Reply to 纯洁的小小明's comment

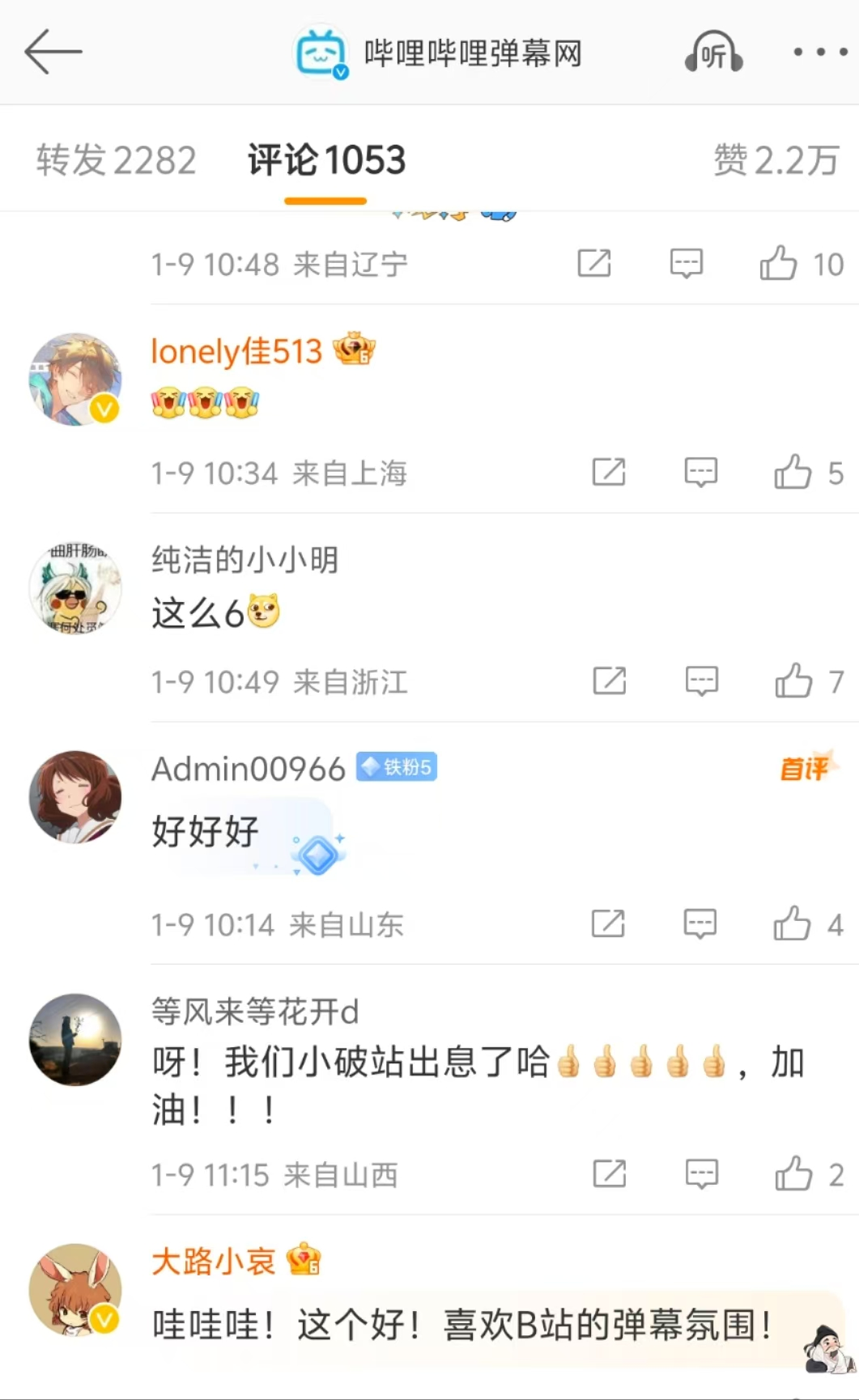click(x=701, y=681)
